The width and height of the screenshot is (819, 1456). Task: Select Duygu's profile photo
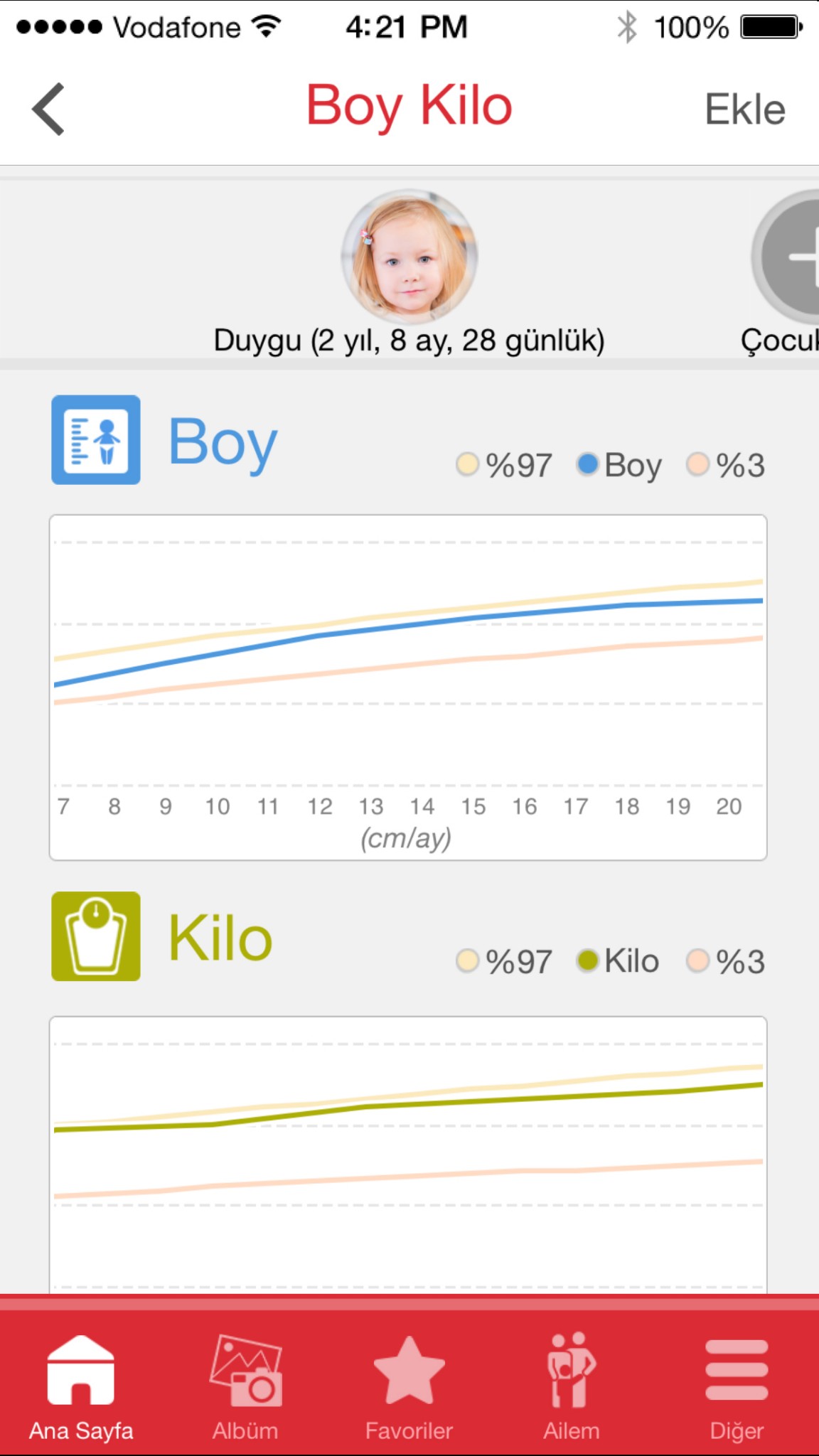[409, 257]
